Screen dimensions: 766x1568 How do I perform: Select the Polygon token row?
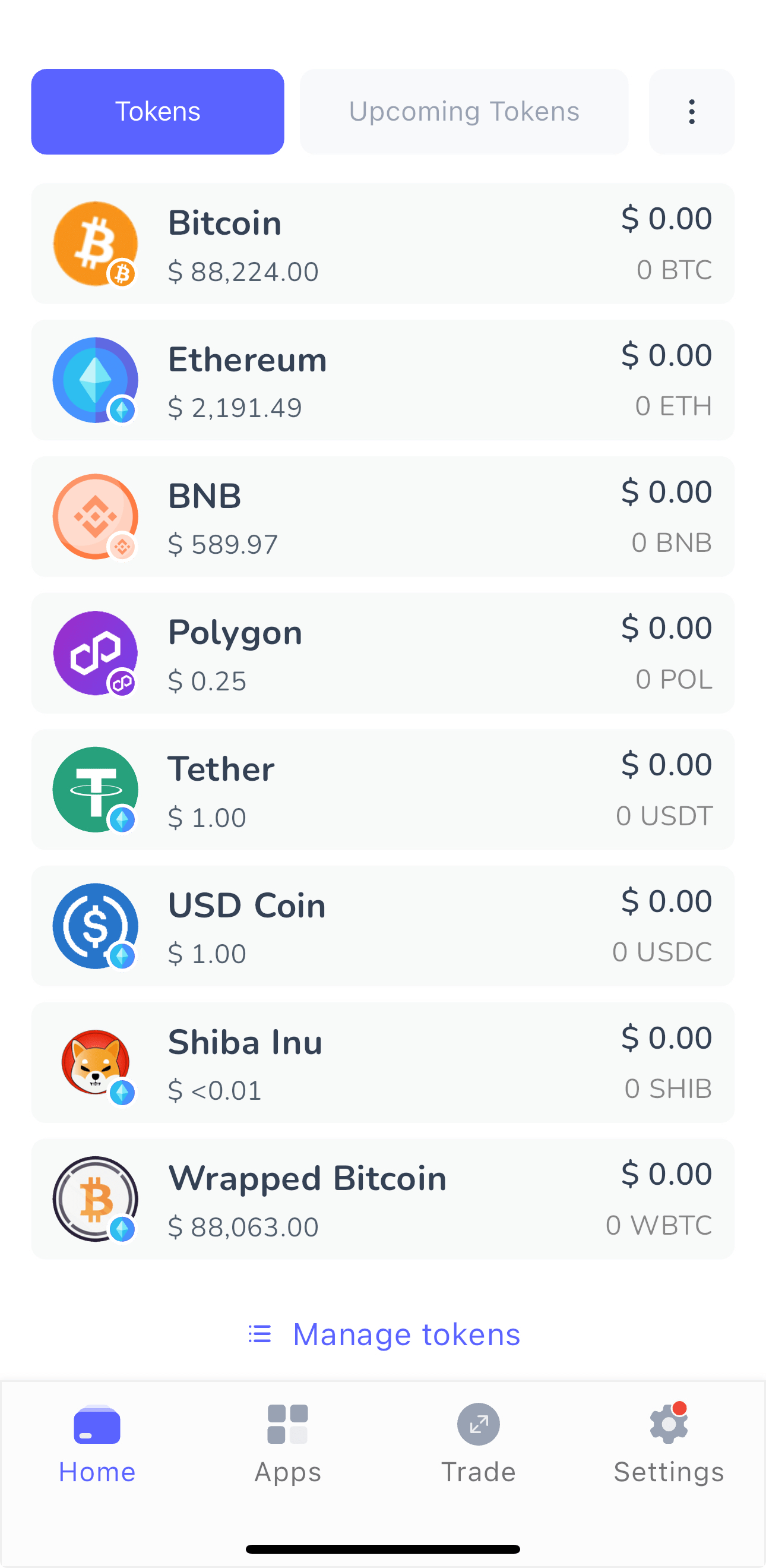click(382, 653)
